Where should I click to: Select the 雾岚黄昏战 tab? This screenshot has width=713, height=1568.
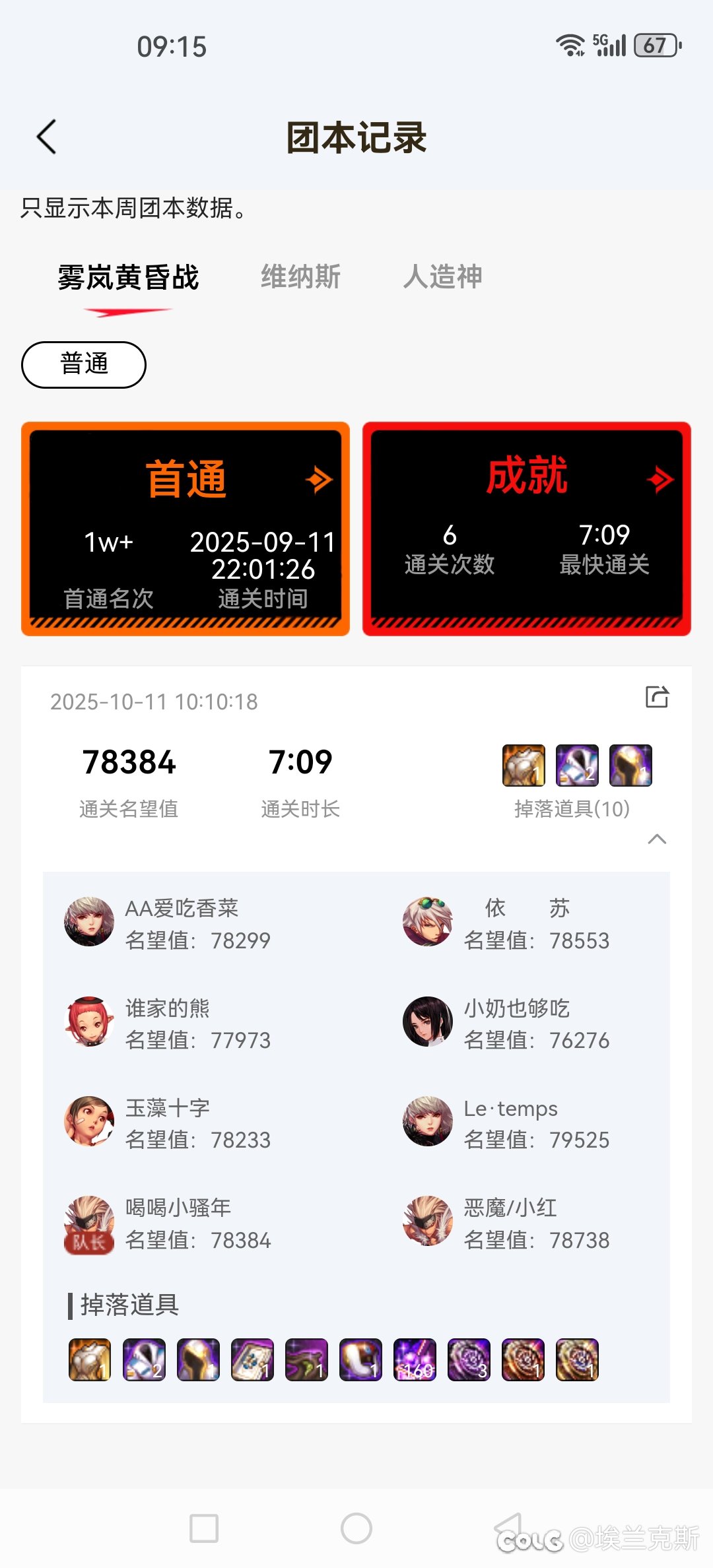coord(128,278)
